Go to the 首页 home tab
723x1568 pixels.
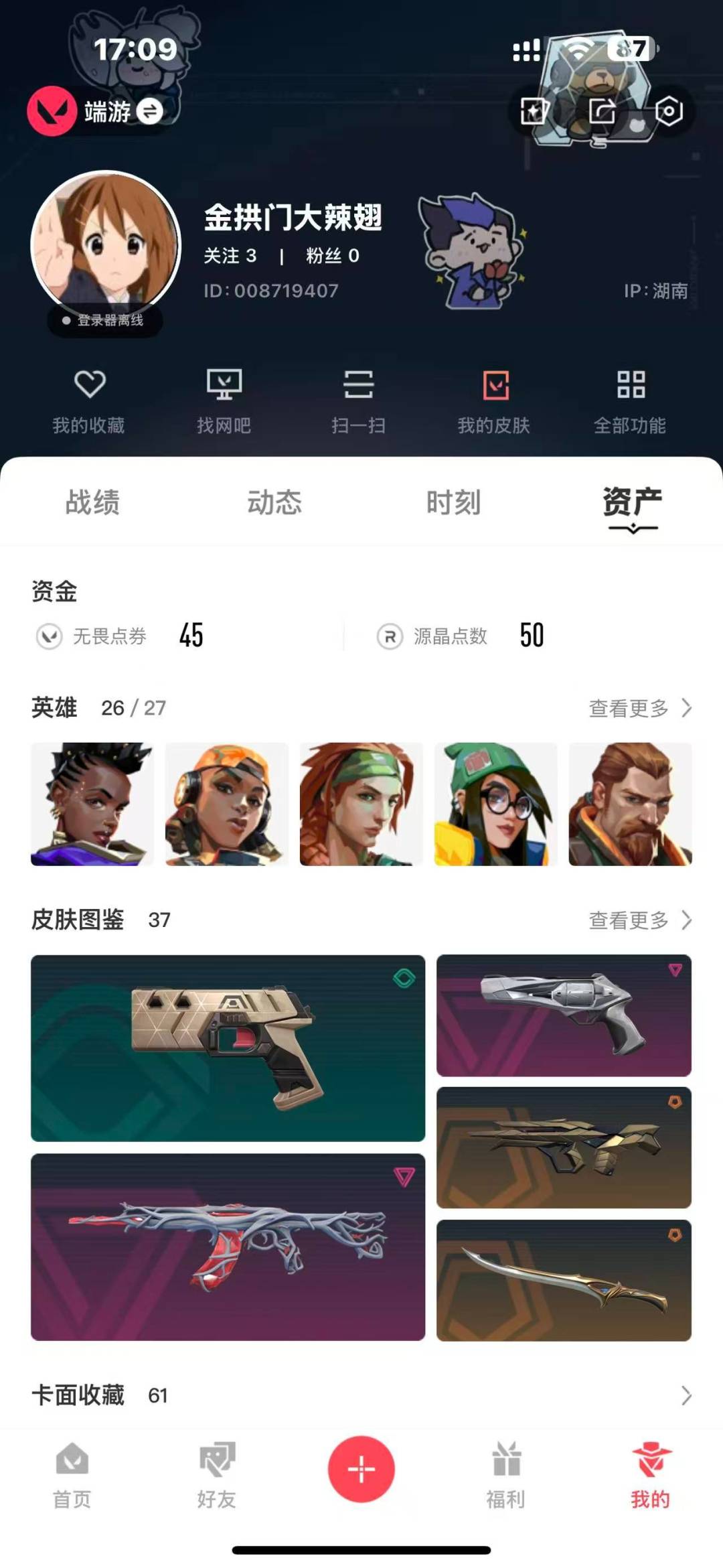tap(72, 1475)
